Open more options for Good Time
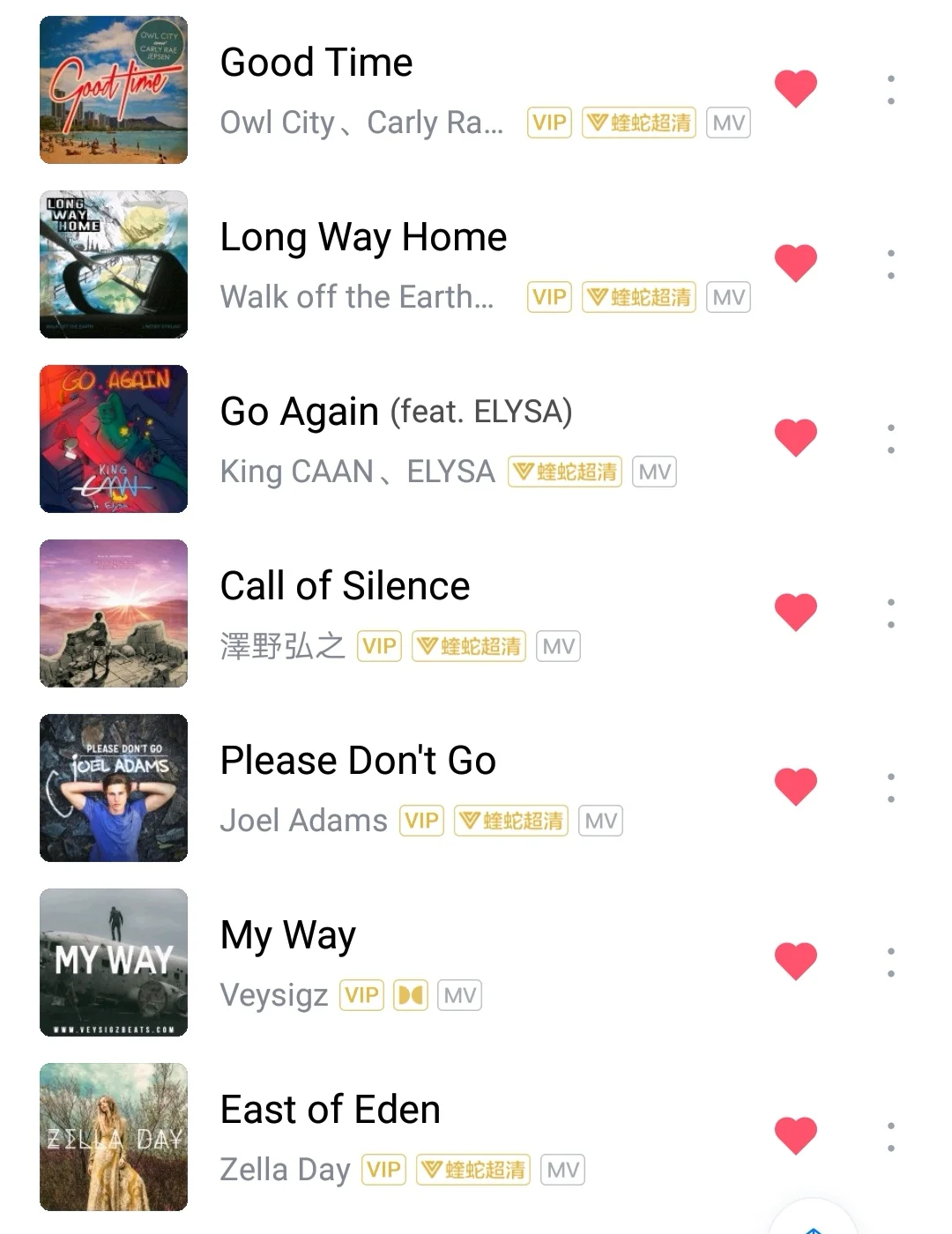Screen dimensions: 952x1234 [890, 90]
